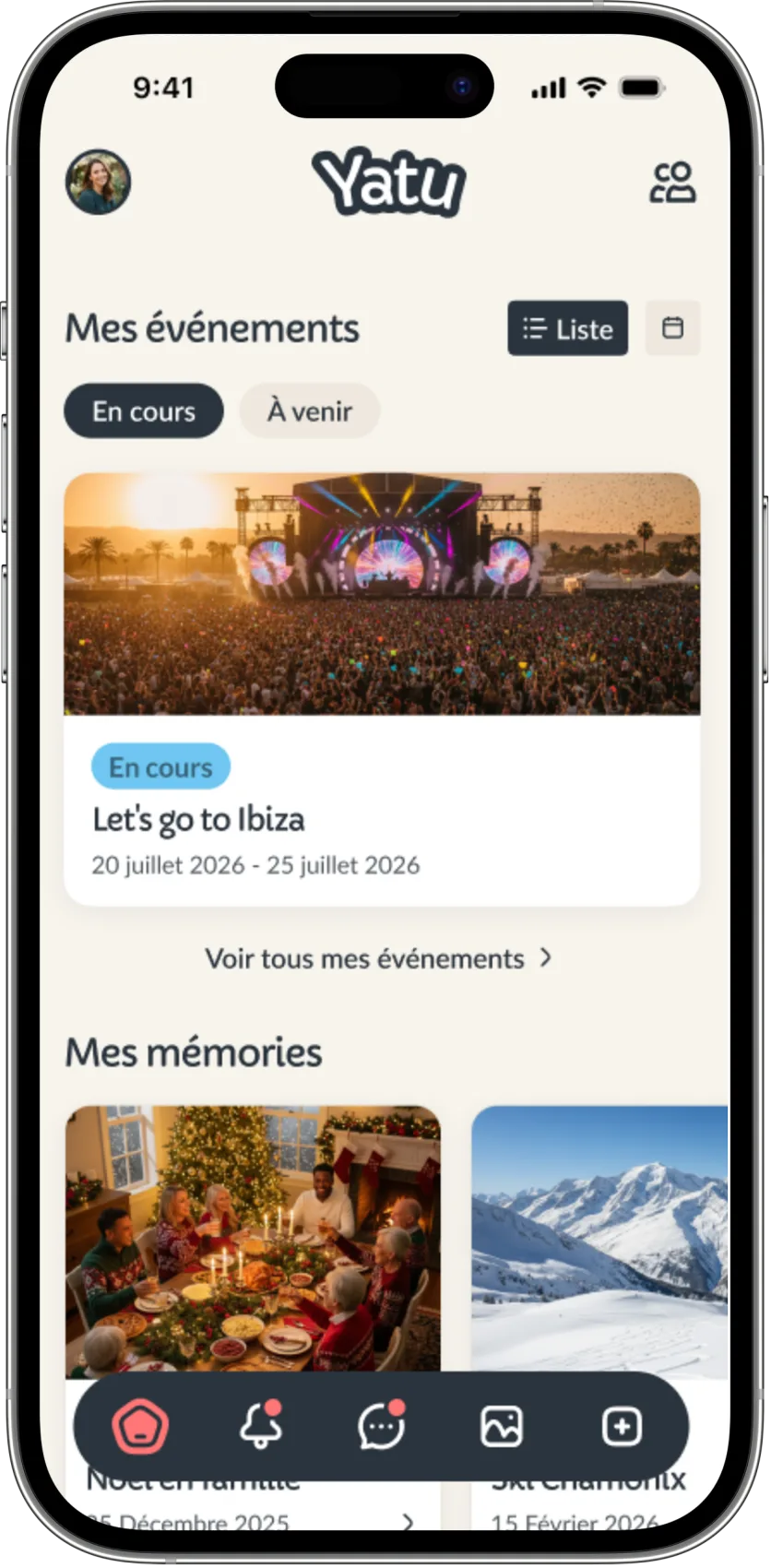771x1568 pixels.
Task: Open the Let's go to Ibiza event card
Action: tap(382, 689)
